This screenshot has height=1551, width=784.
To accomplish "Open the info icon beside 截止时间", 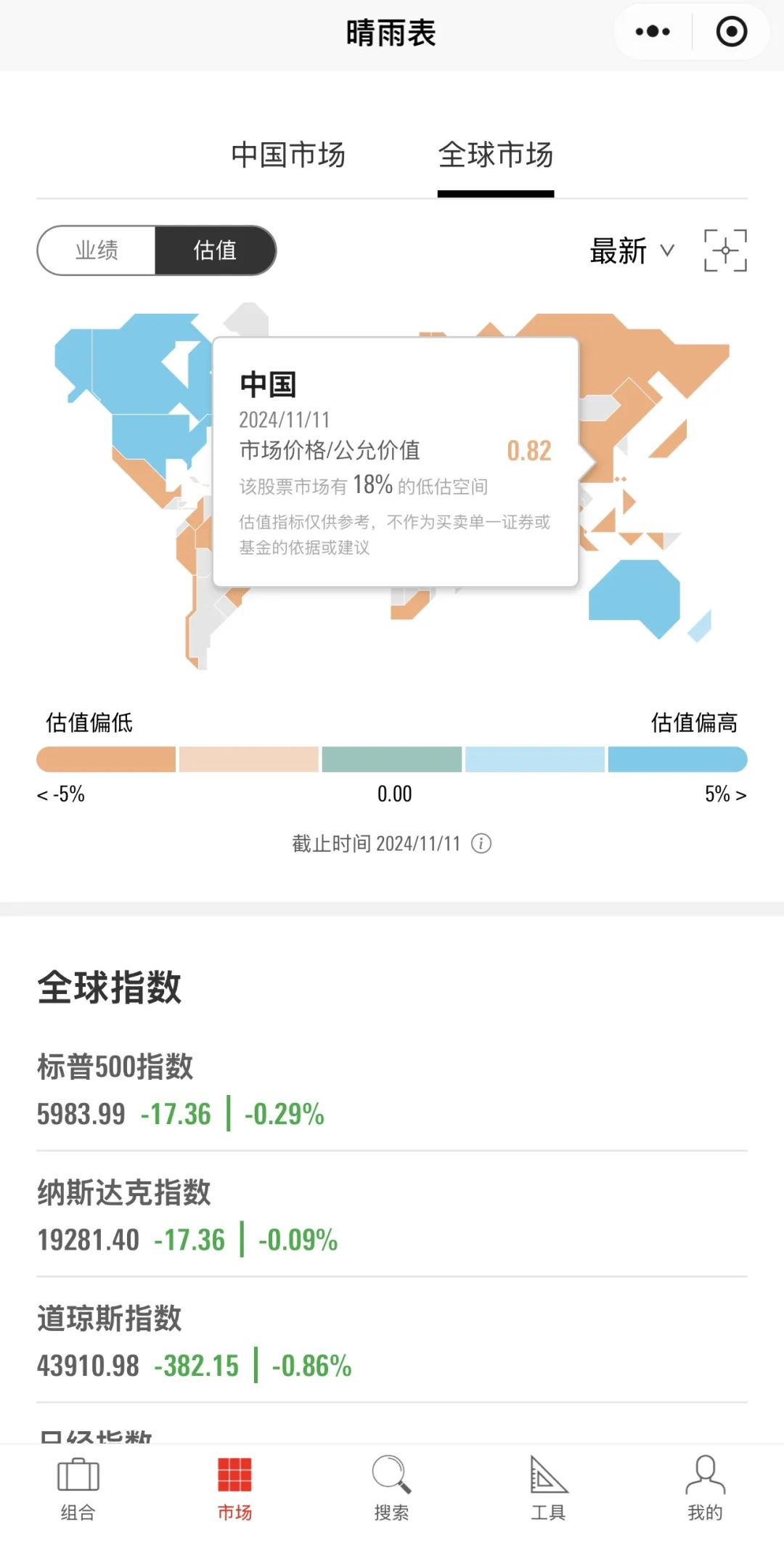I will click(x=481, y=843).
